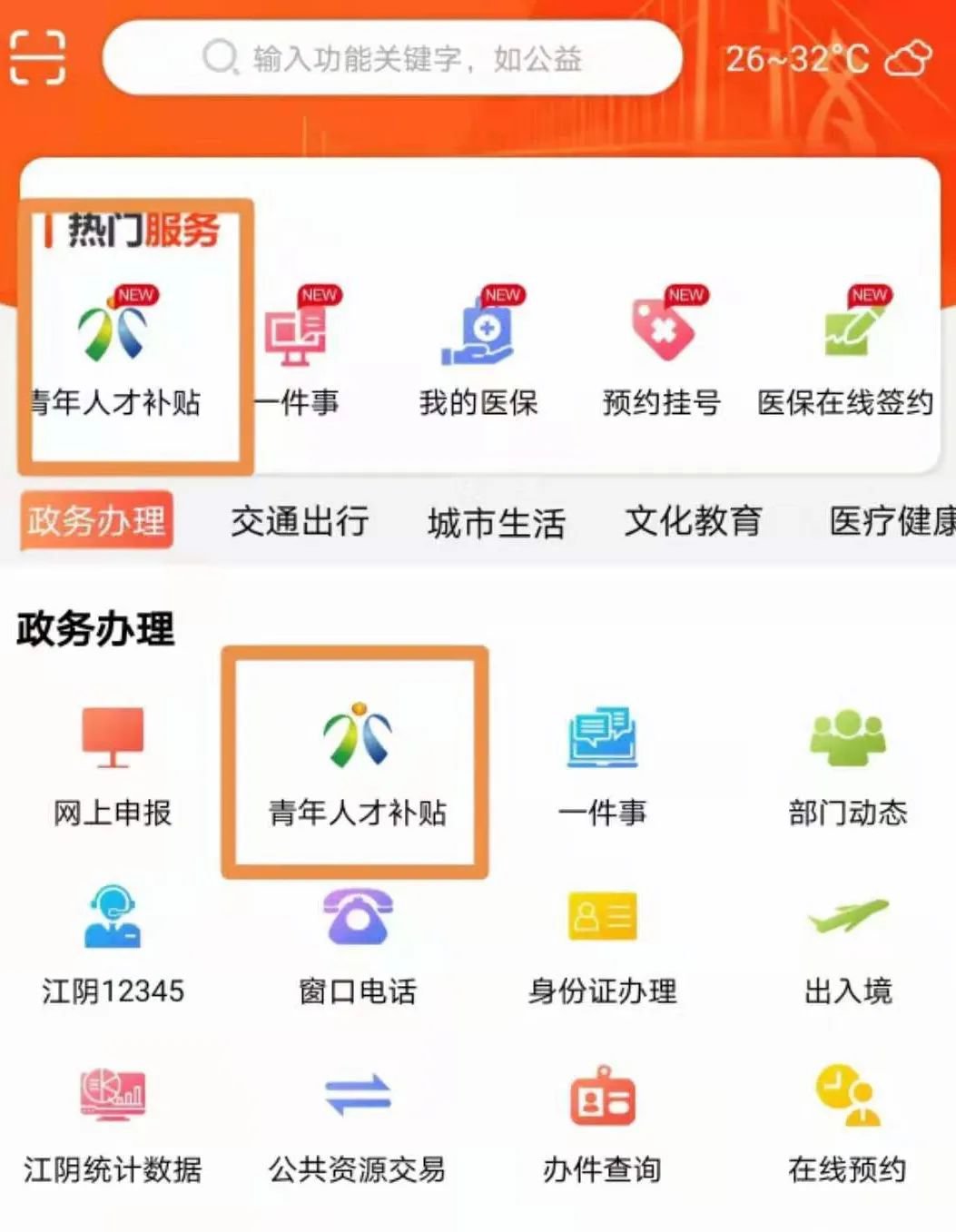The width and height of the screenshot is (956, 1232).
Task: Open 身份证办理 service
Action: [602, 944]
